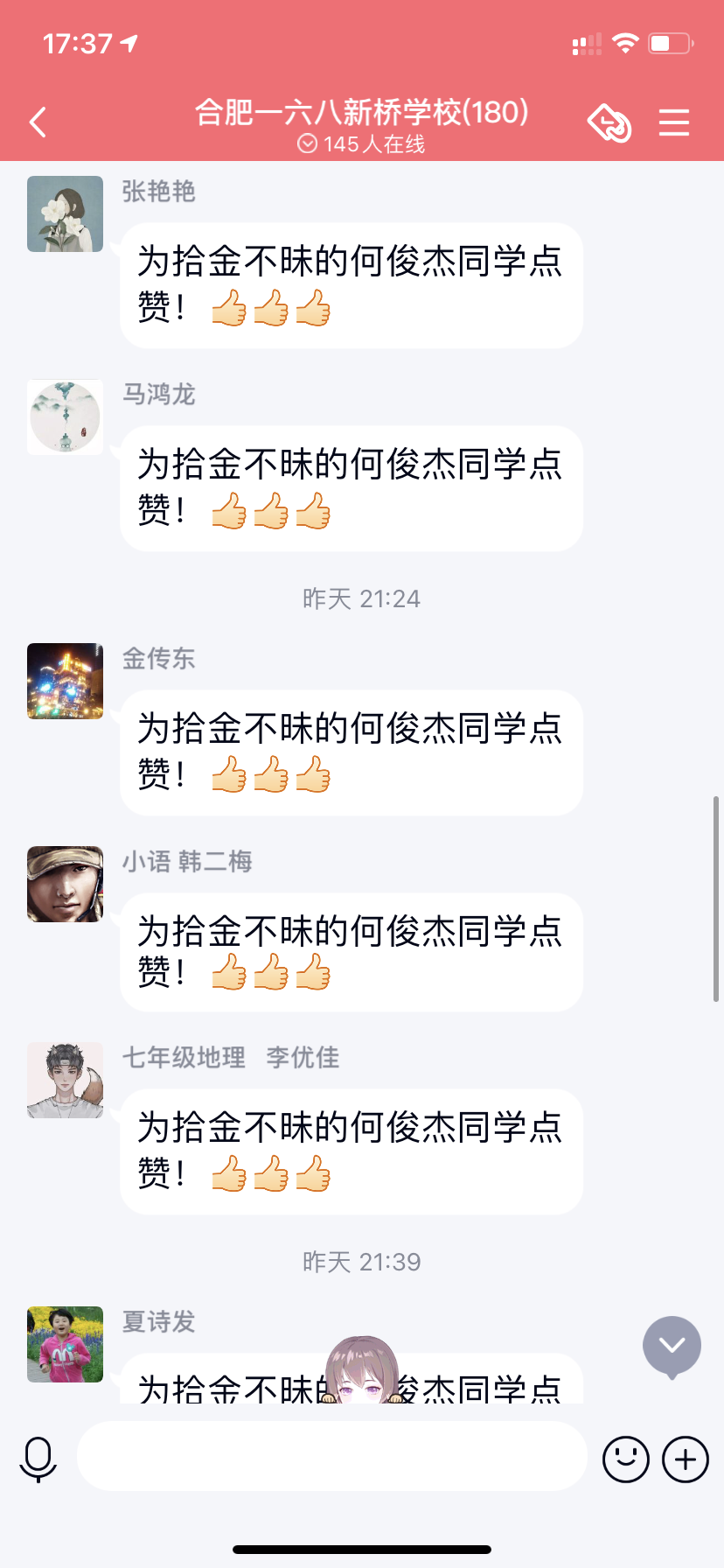
Task: Focus the message text field
Action: 331,1456
